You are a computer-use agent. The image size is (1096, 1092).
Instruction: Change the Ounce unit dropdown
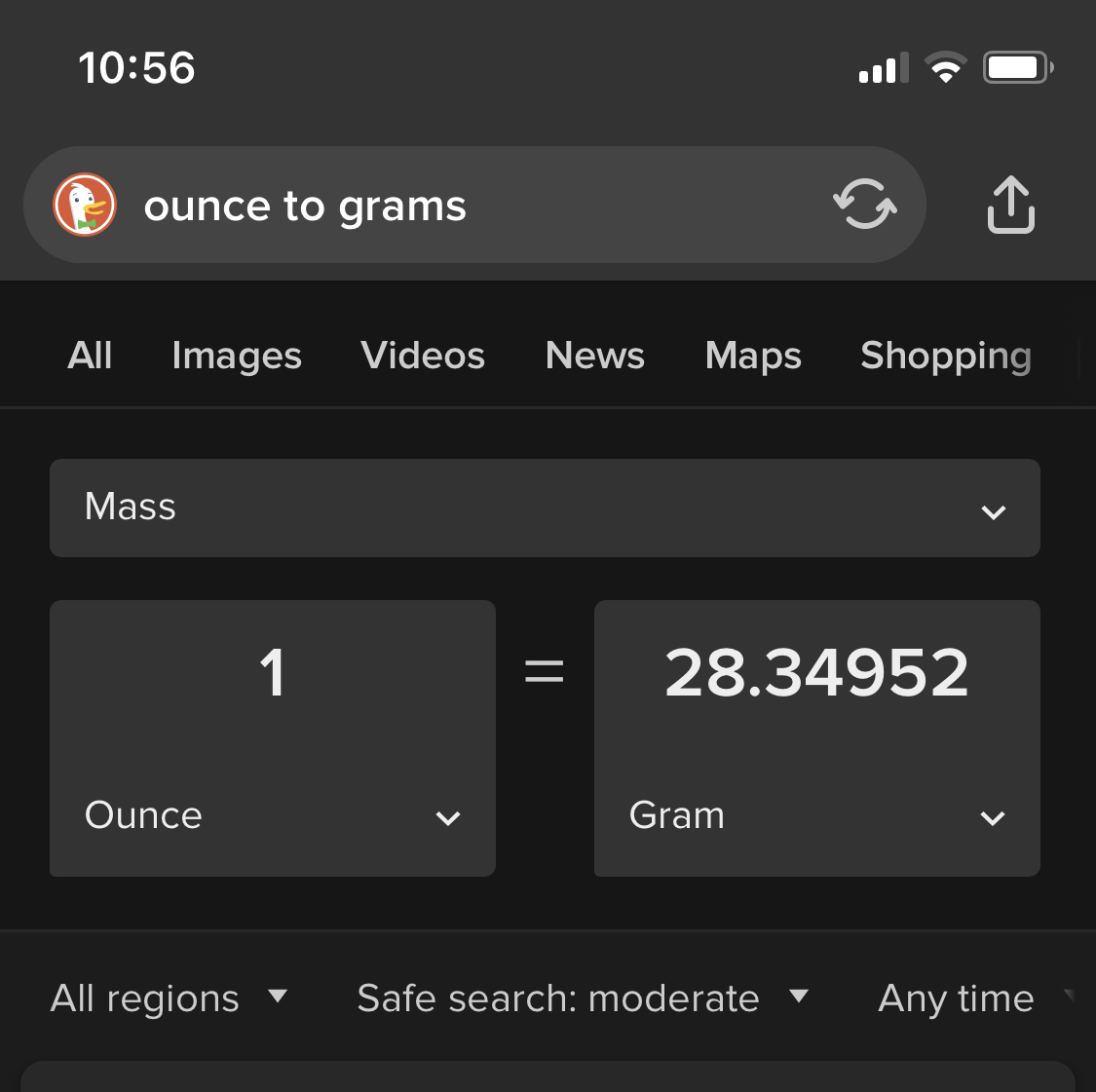[273, 816]
